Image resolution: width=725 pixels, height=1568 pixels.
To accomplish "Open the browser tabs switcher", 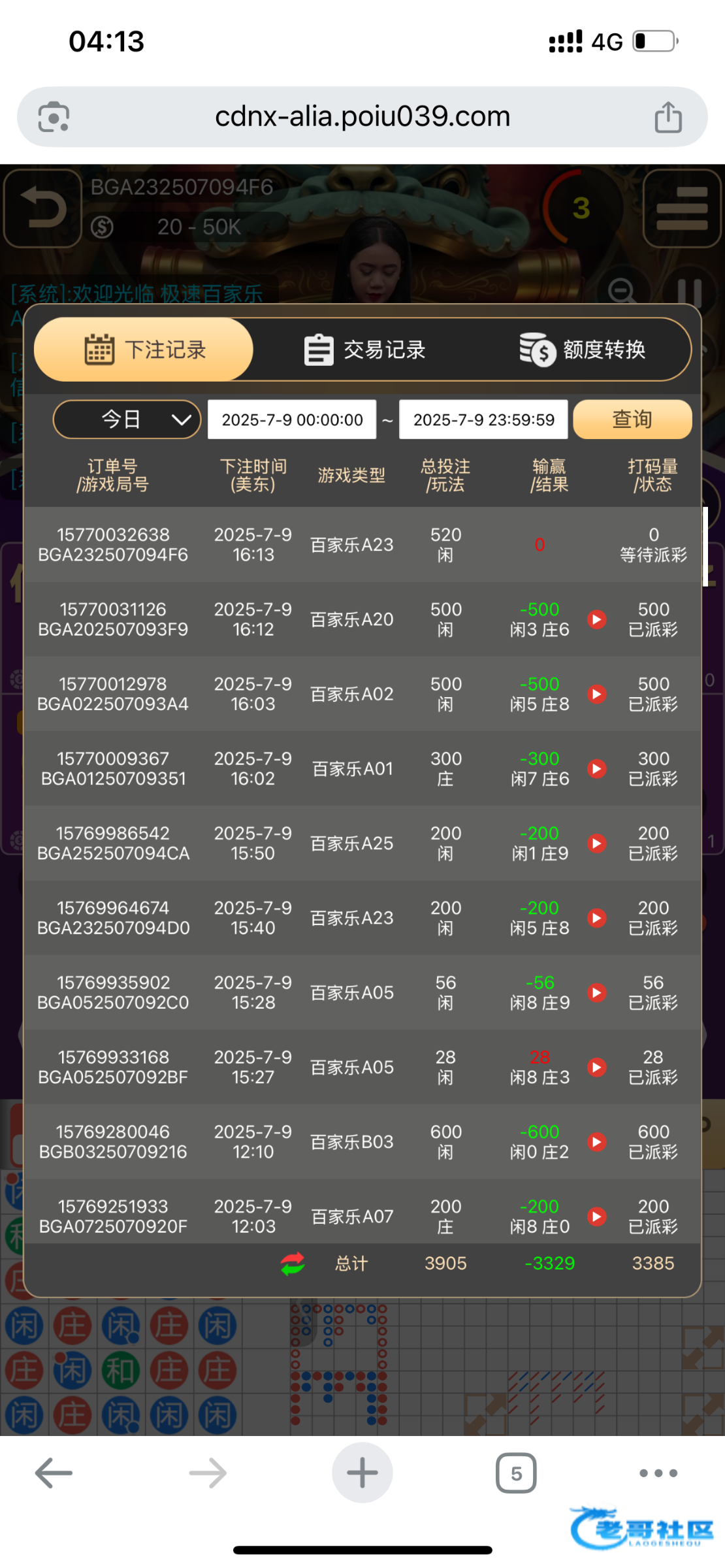I will tap(516, 1473).
